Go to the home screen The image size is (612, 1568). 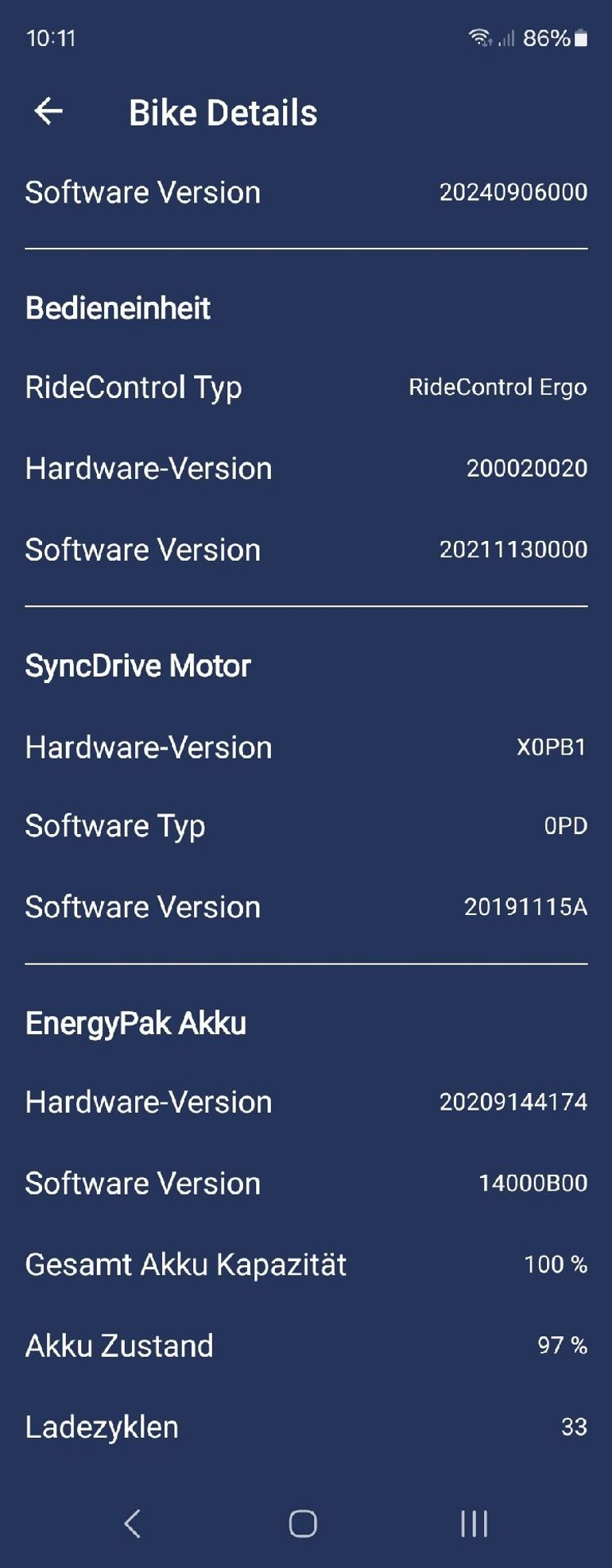tap(303, 1523)
